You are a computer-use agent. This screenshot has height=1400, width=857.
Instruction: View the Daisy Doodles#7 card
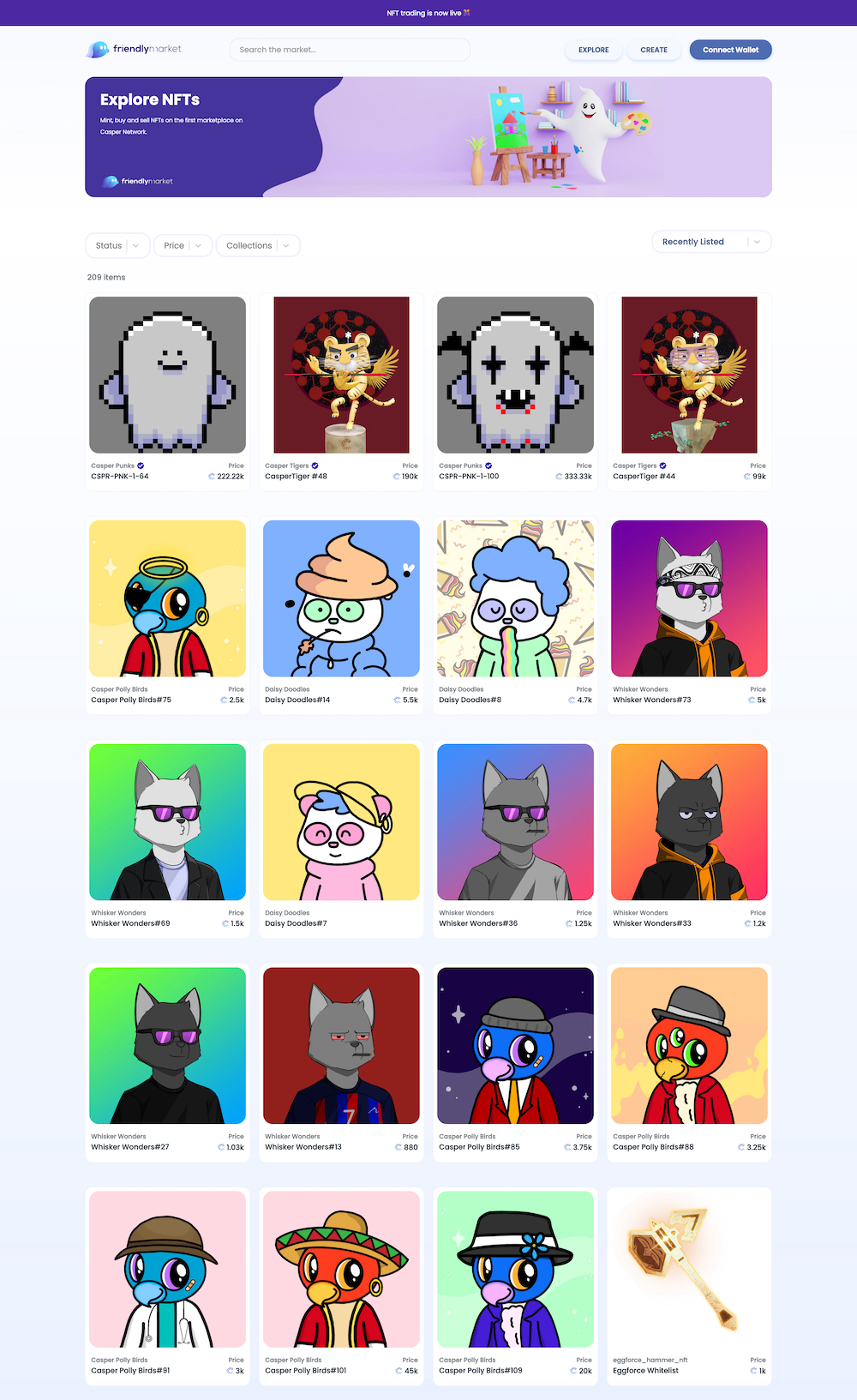341,838
